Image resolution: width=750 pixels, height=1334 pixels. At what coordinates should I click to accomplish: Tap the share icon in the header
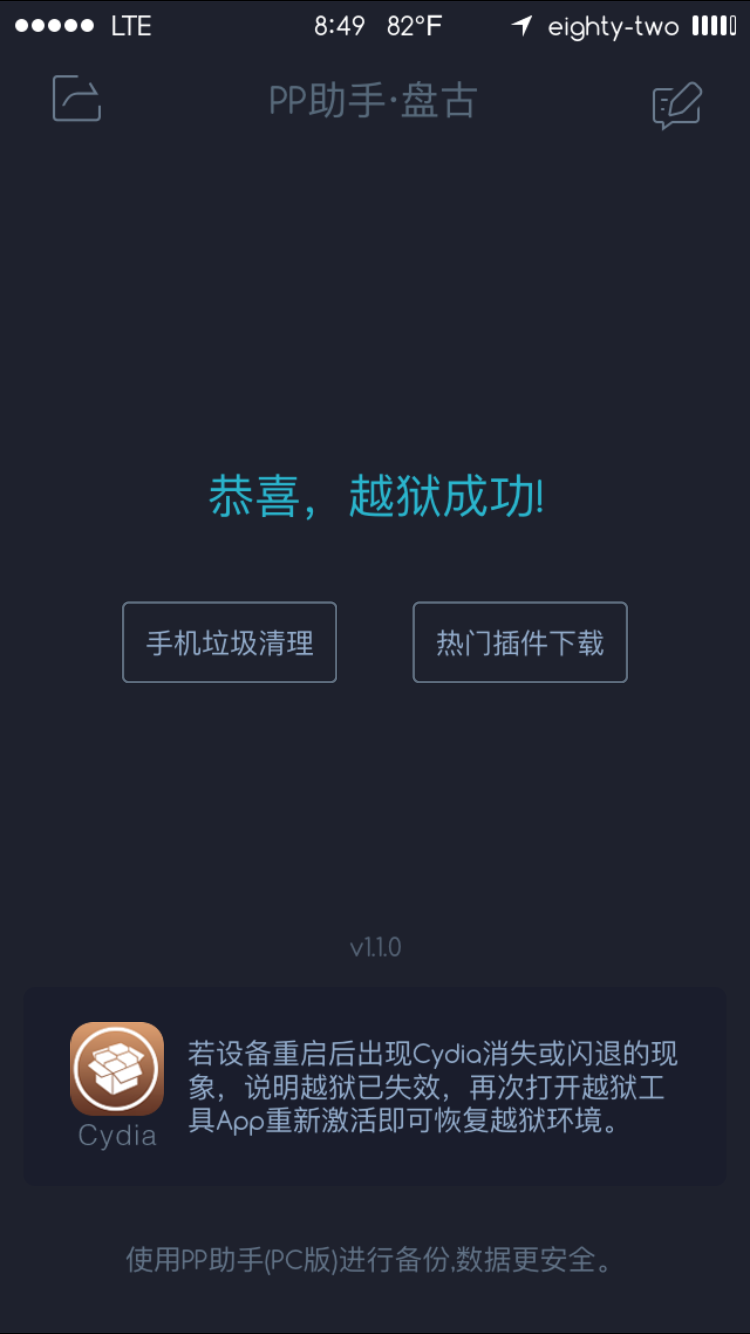(x=77, y=99)
